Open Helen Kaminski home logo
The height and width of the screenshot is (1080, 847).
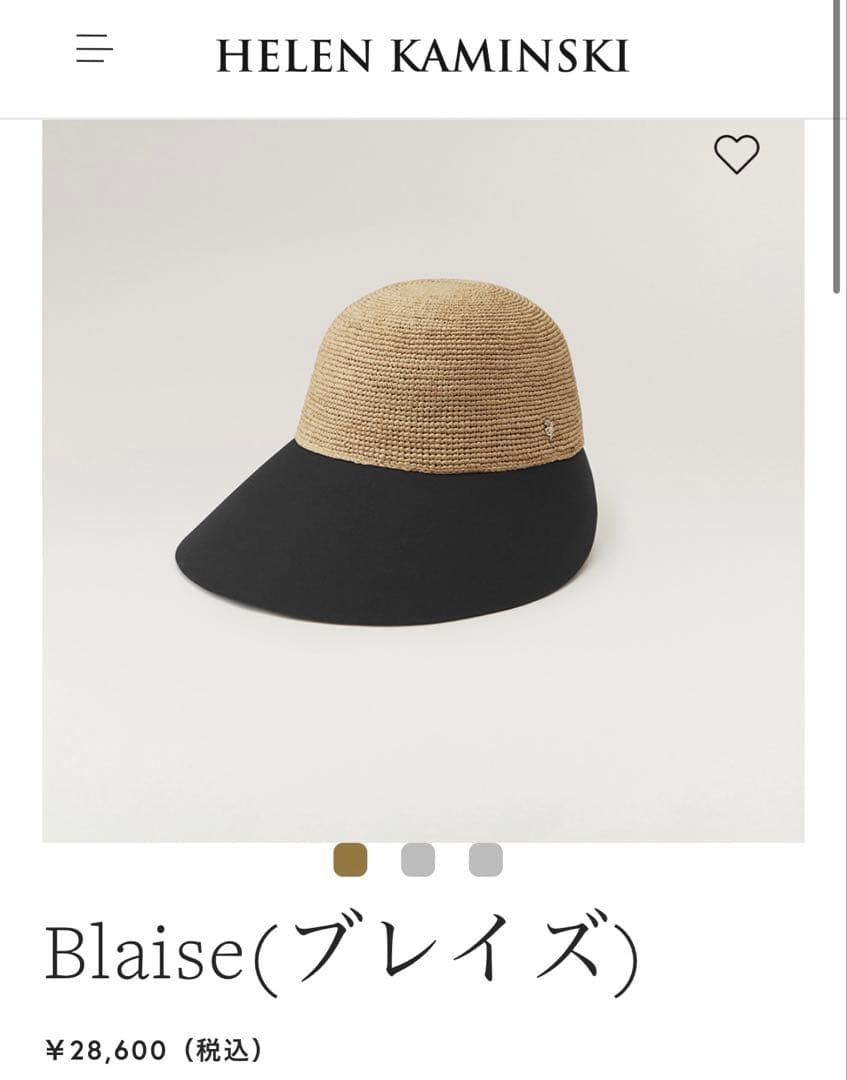tap(422, 56)
